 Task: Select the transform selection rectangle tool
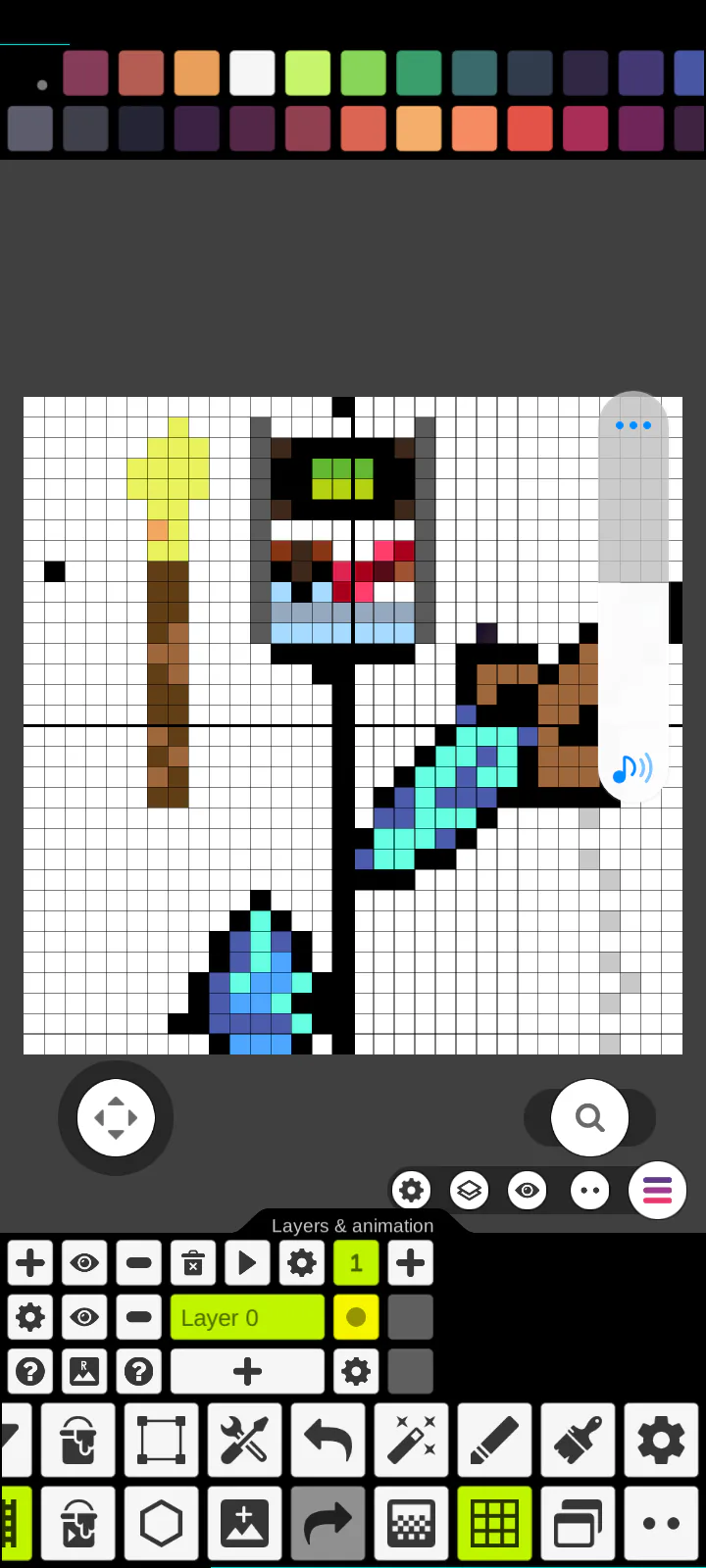click(162, 1440)
